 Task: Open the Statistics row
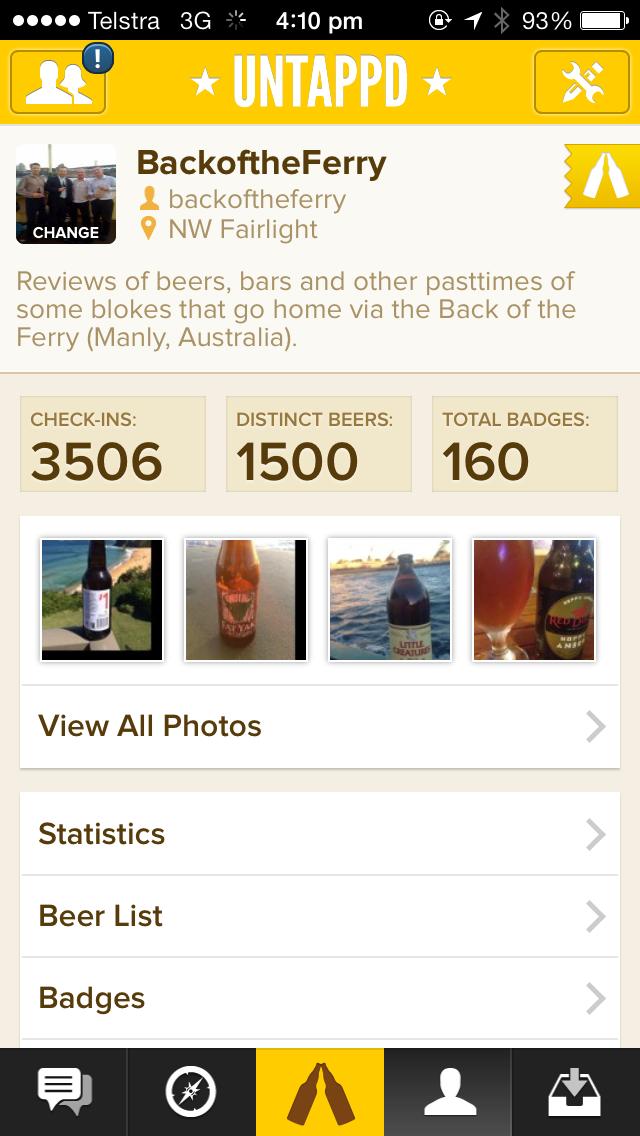pos(320,834)
